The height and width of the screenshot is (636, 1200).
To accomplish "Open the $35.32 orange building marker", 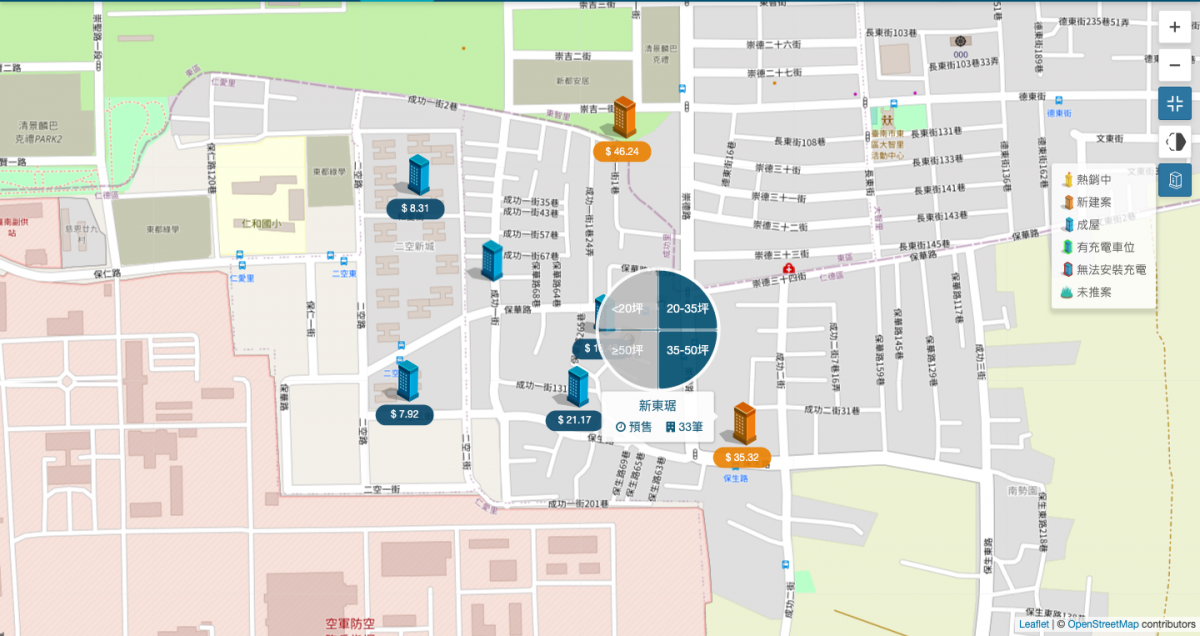I will click(x=742, y=434).
